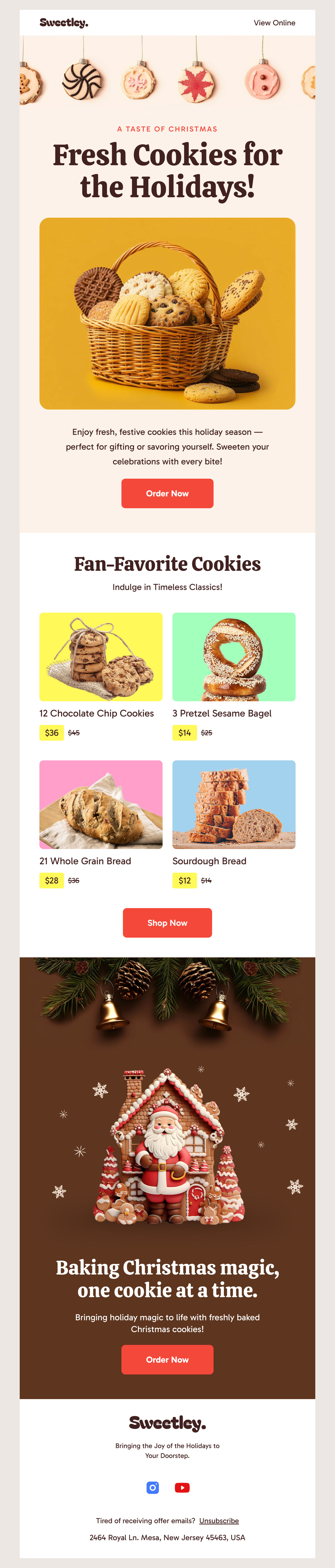Tap the Shop Now button
Screen dimensions: 335x1568
click(x=167, y=923)
